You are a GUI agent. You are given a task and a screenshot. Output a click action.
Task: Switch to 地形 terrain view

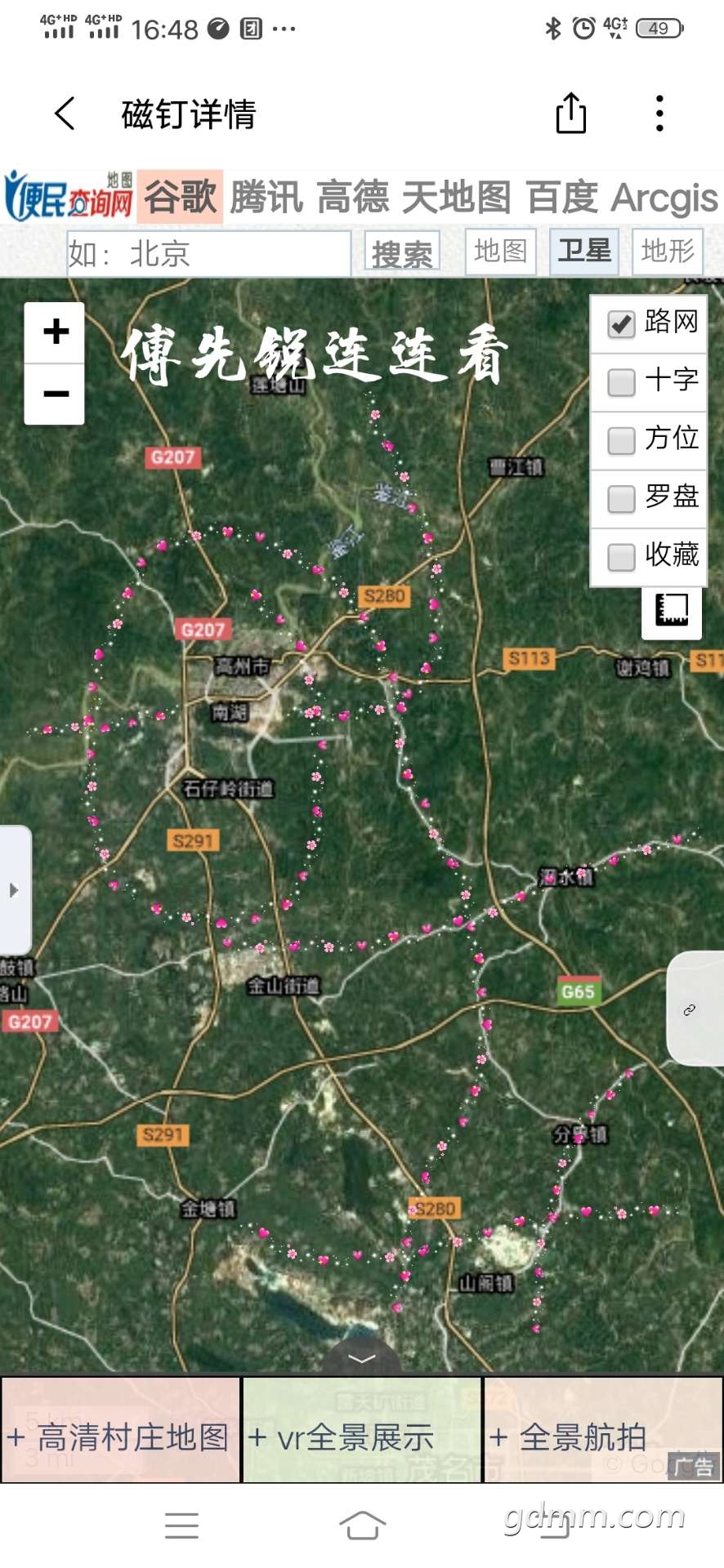667,252
